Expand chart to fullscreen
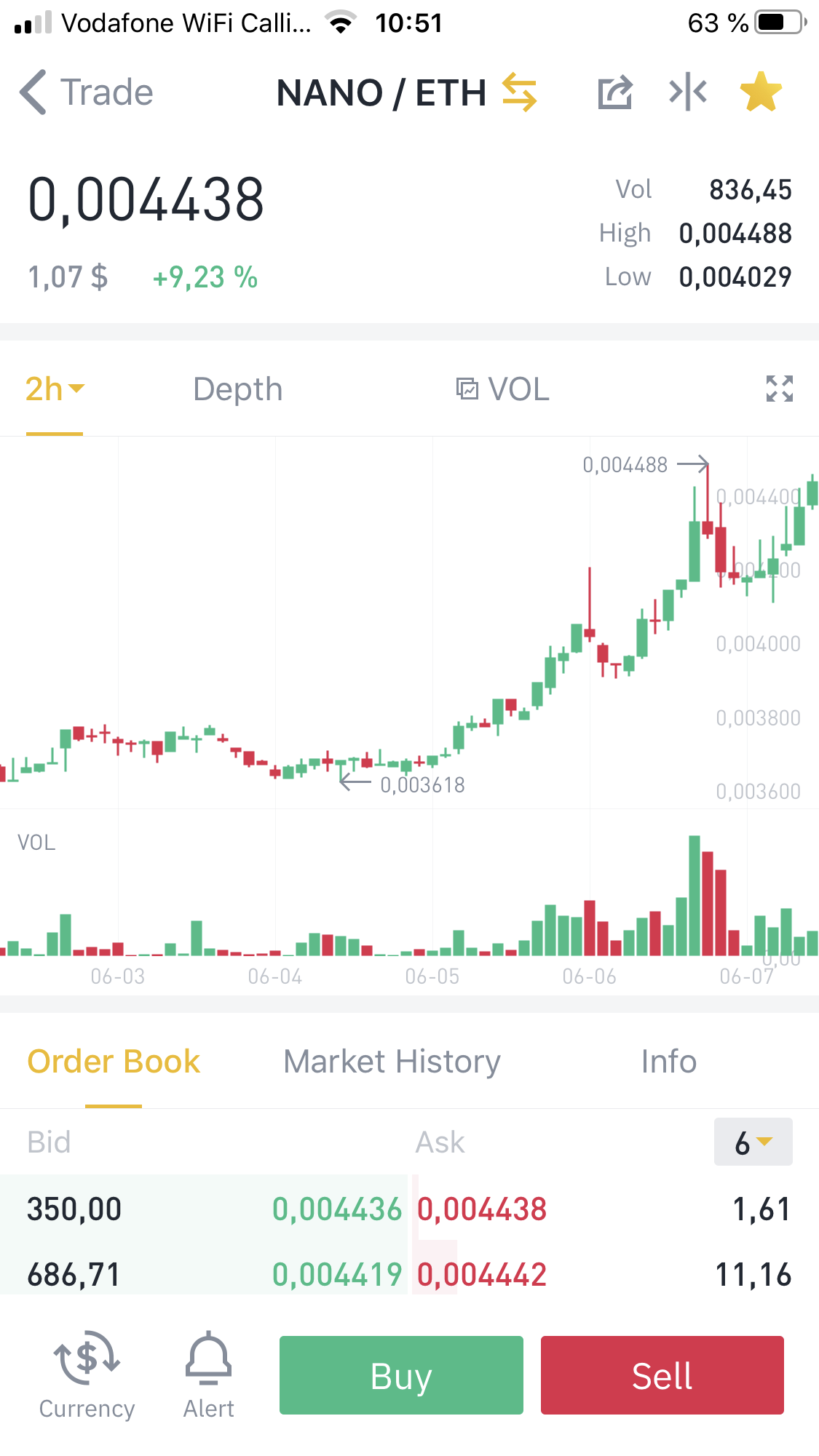The width and height of the screenshot is (819, 1456). point(779,389)
